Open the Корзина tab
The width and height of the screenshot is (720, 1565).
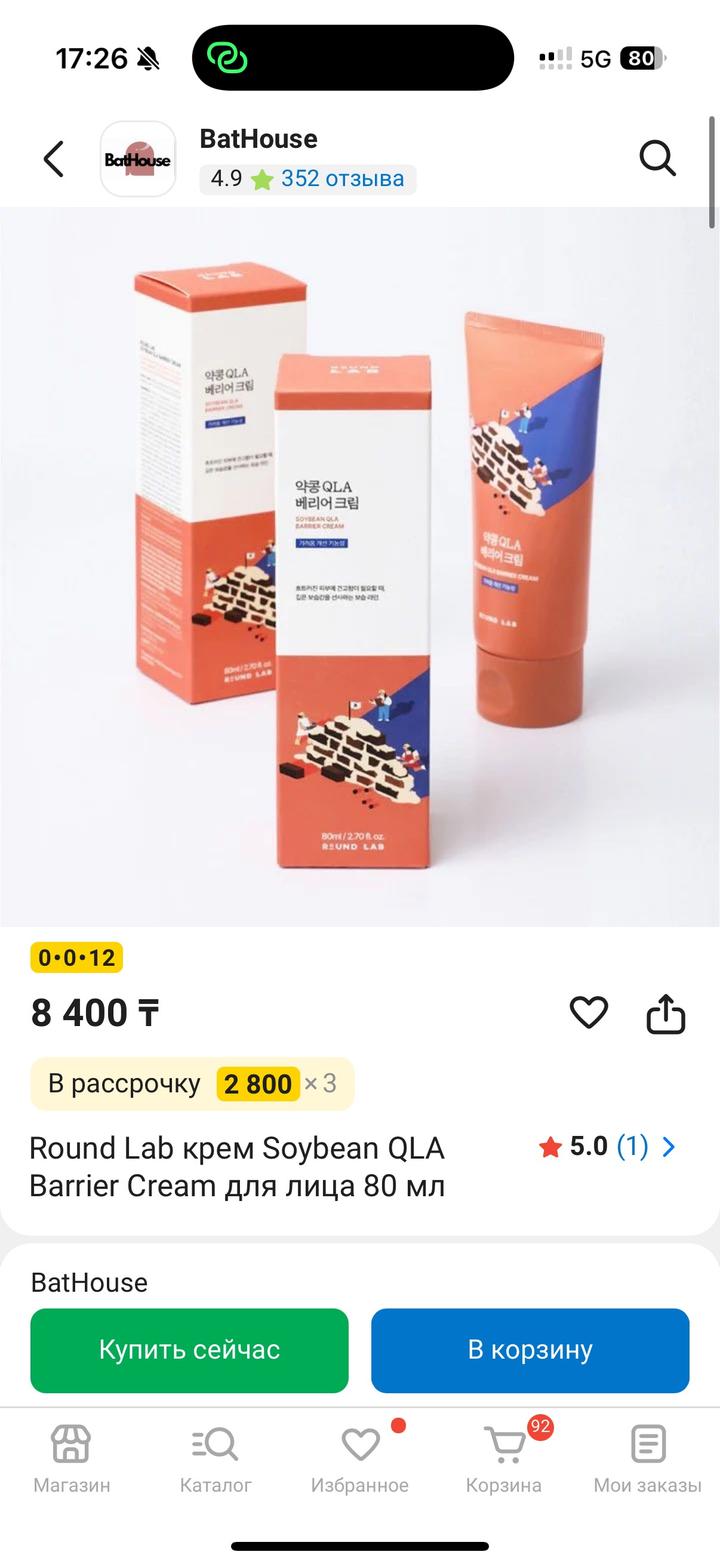click(x=504, y=1459)
